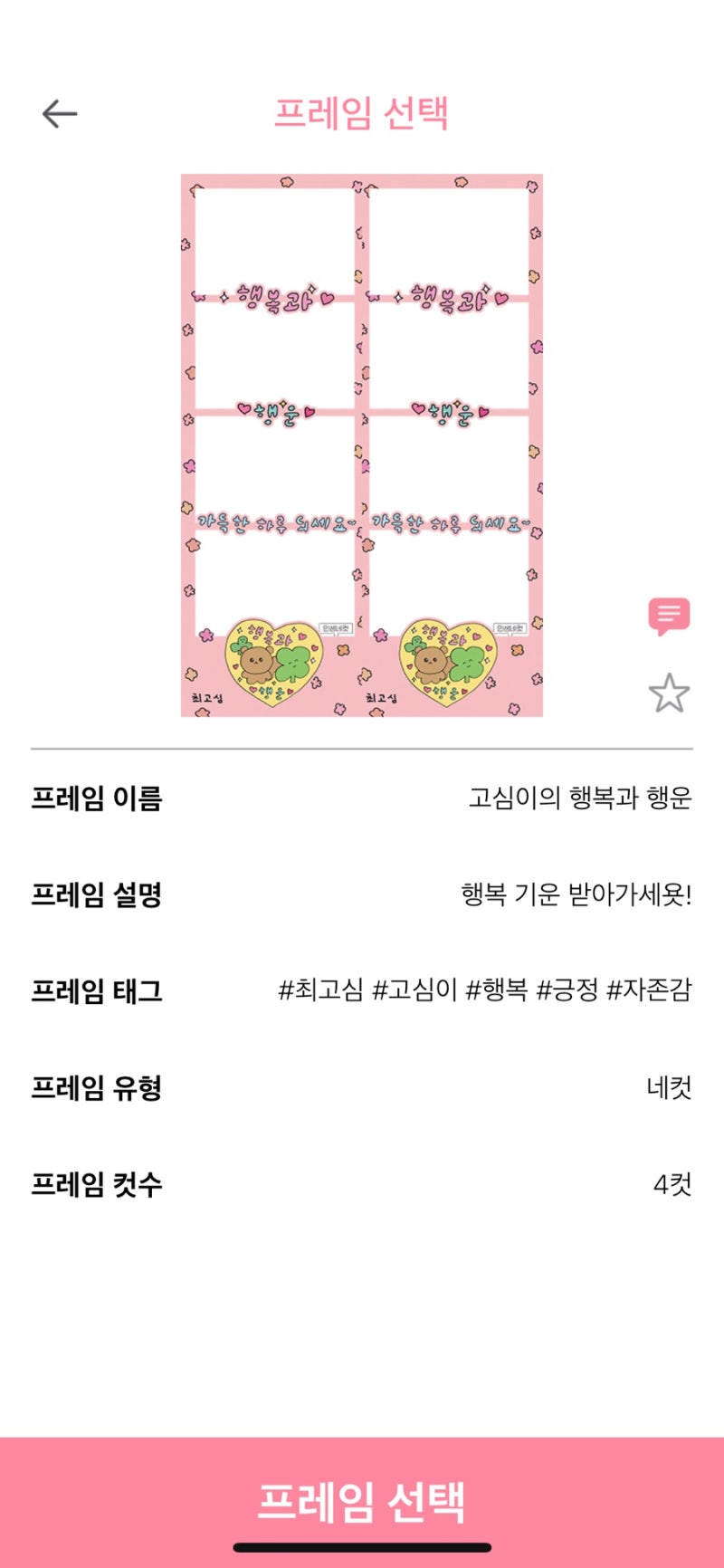
Task: Go back using the arrow icon
Action: [60, 114]
